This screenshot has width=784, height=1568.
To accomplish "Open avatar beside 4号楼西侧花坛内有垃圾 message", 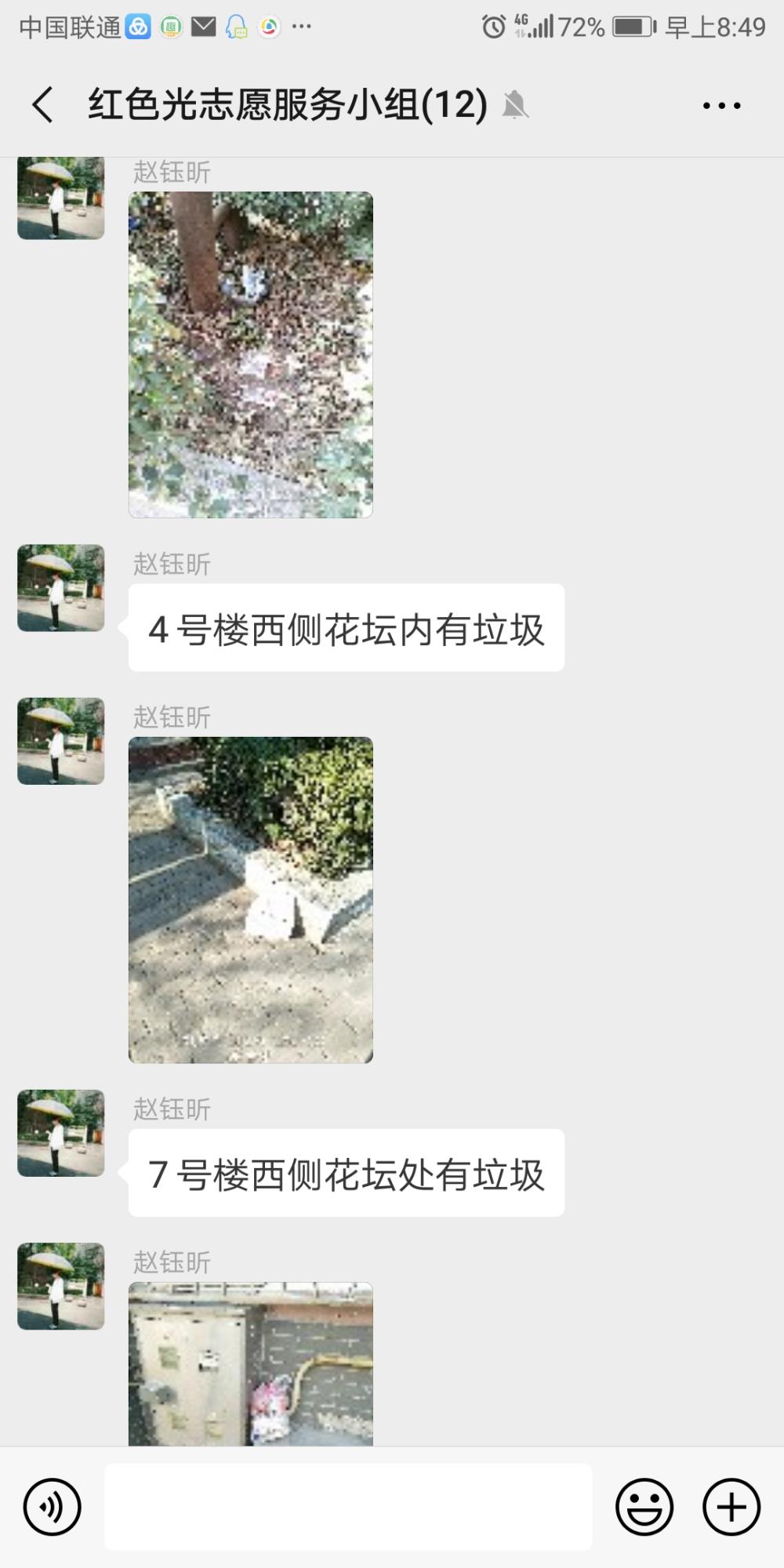I will pyautogui.click(x=61, y=588).
